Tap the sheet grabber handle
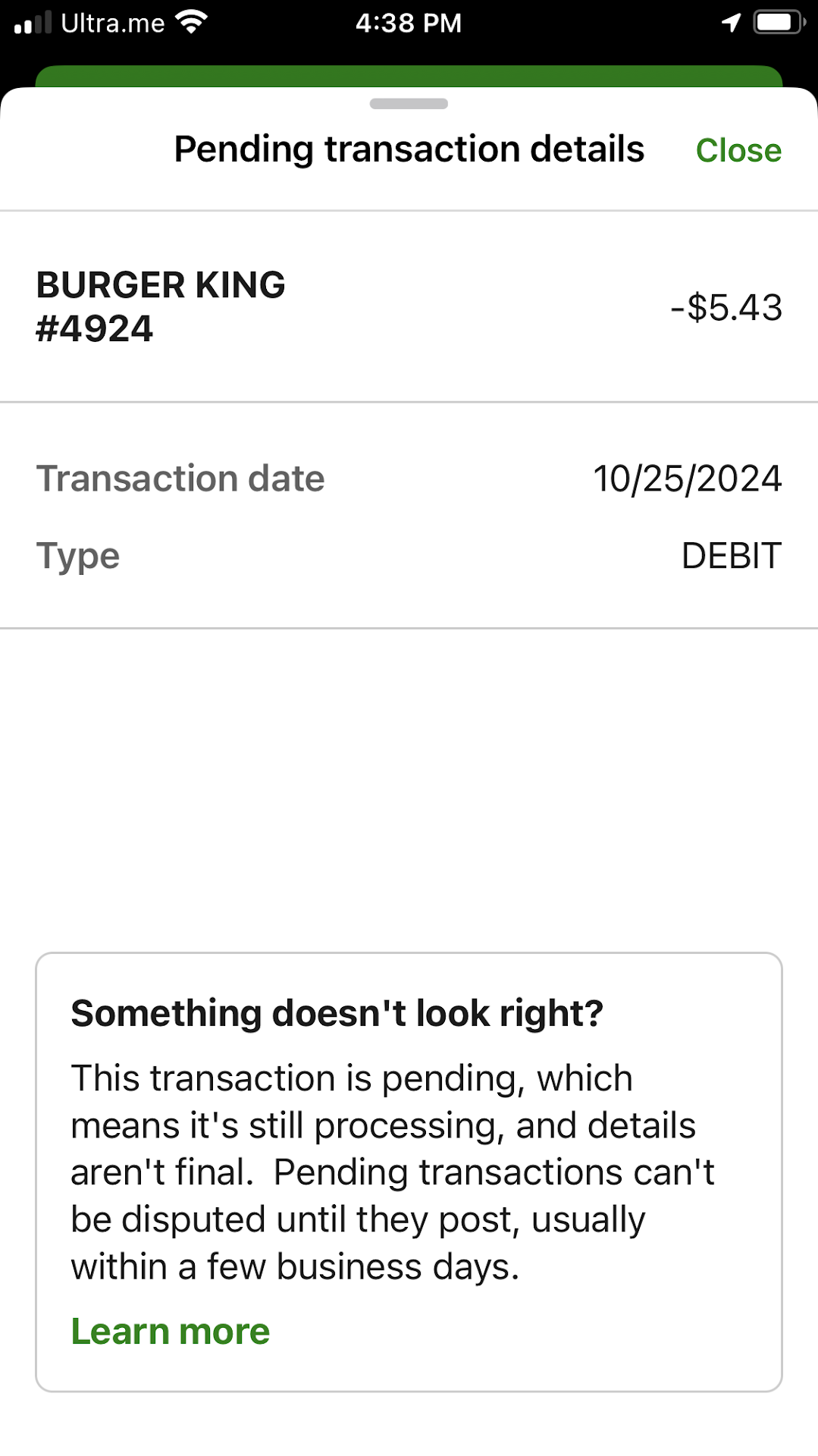 coord(409,104)
